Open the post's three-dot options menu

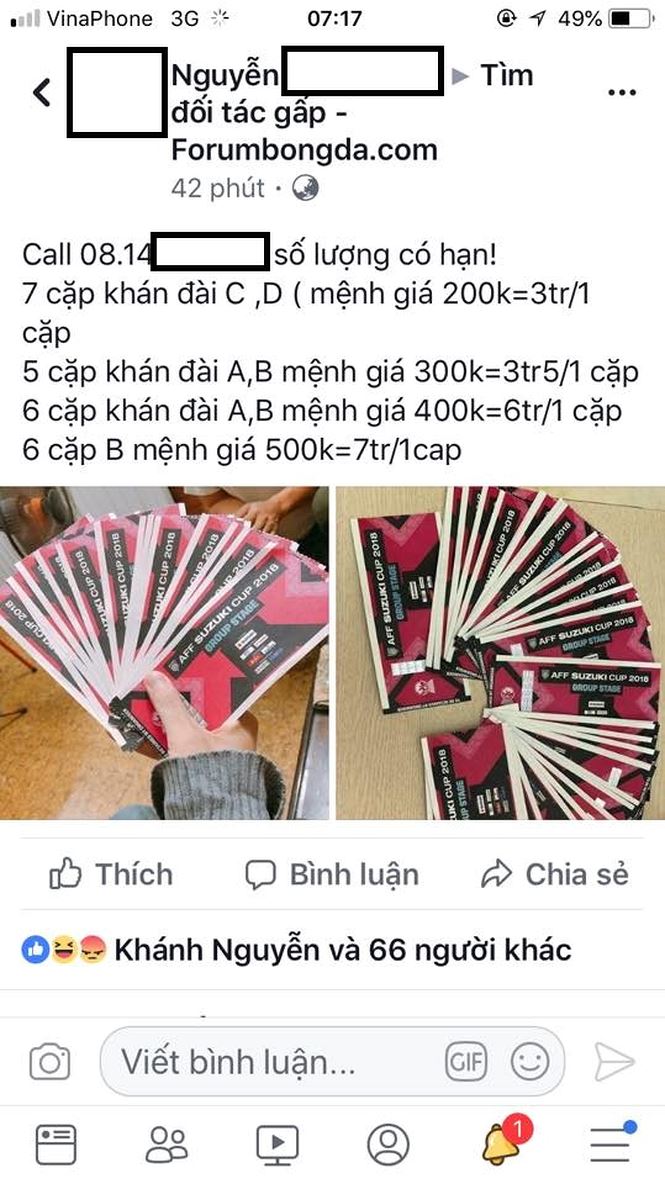coord(622,93)
